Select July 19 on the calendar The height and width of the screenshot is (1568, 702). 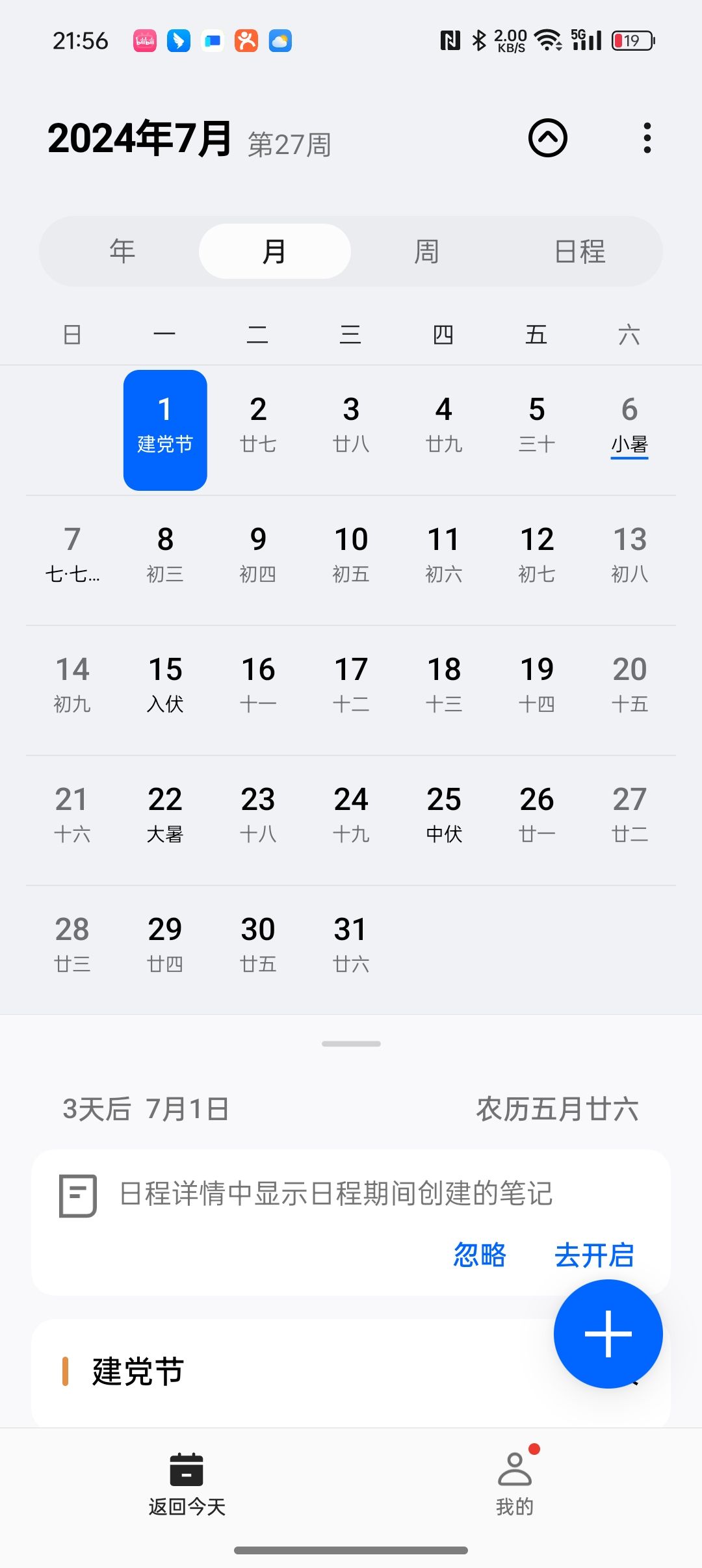click(537, 685)
